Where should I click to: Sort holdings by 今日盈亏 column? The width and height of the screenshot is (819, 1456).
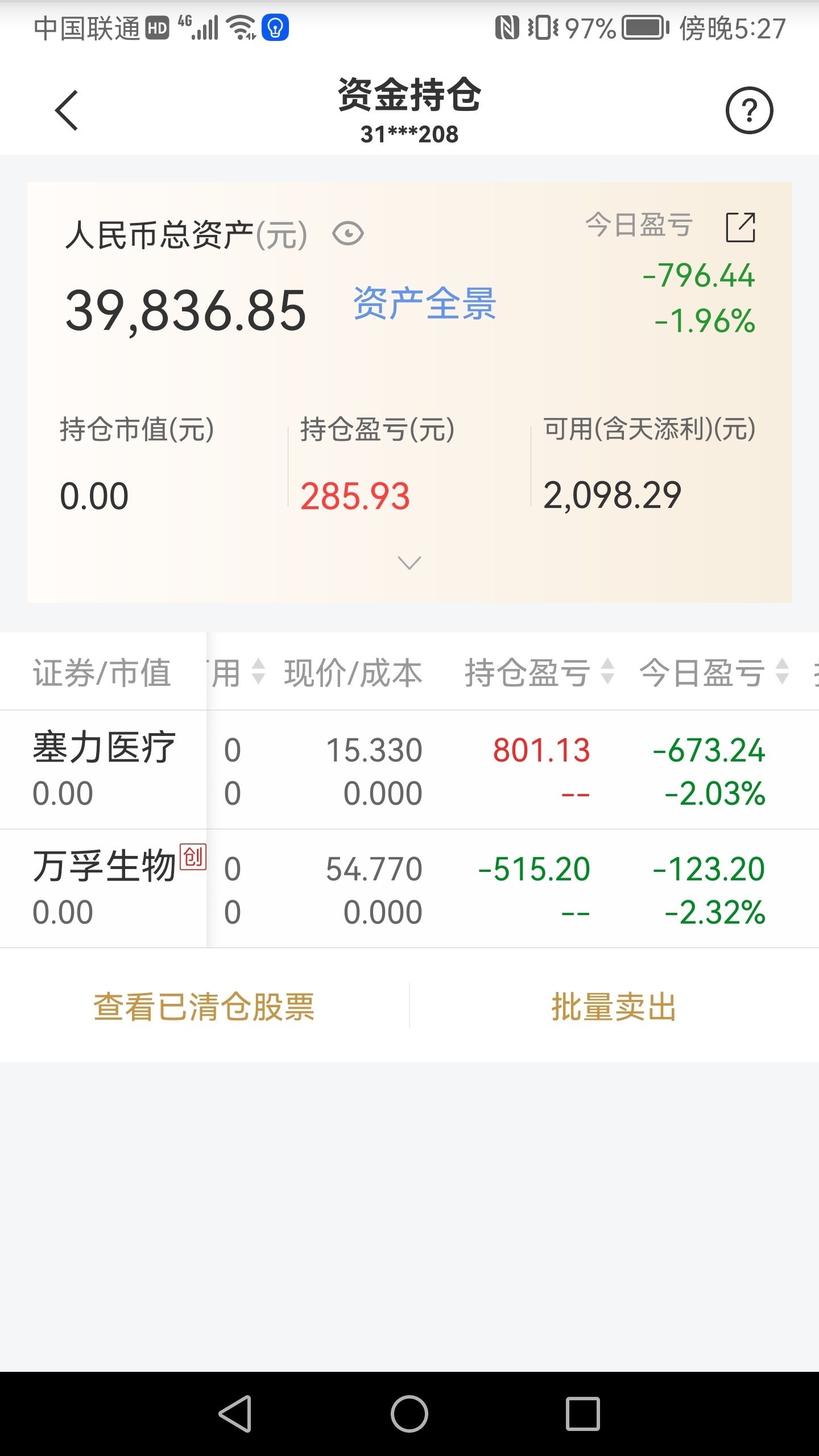714,672
